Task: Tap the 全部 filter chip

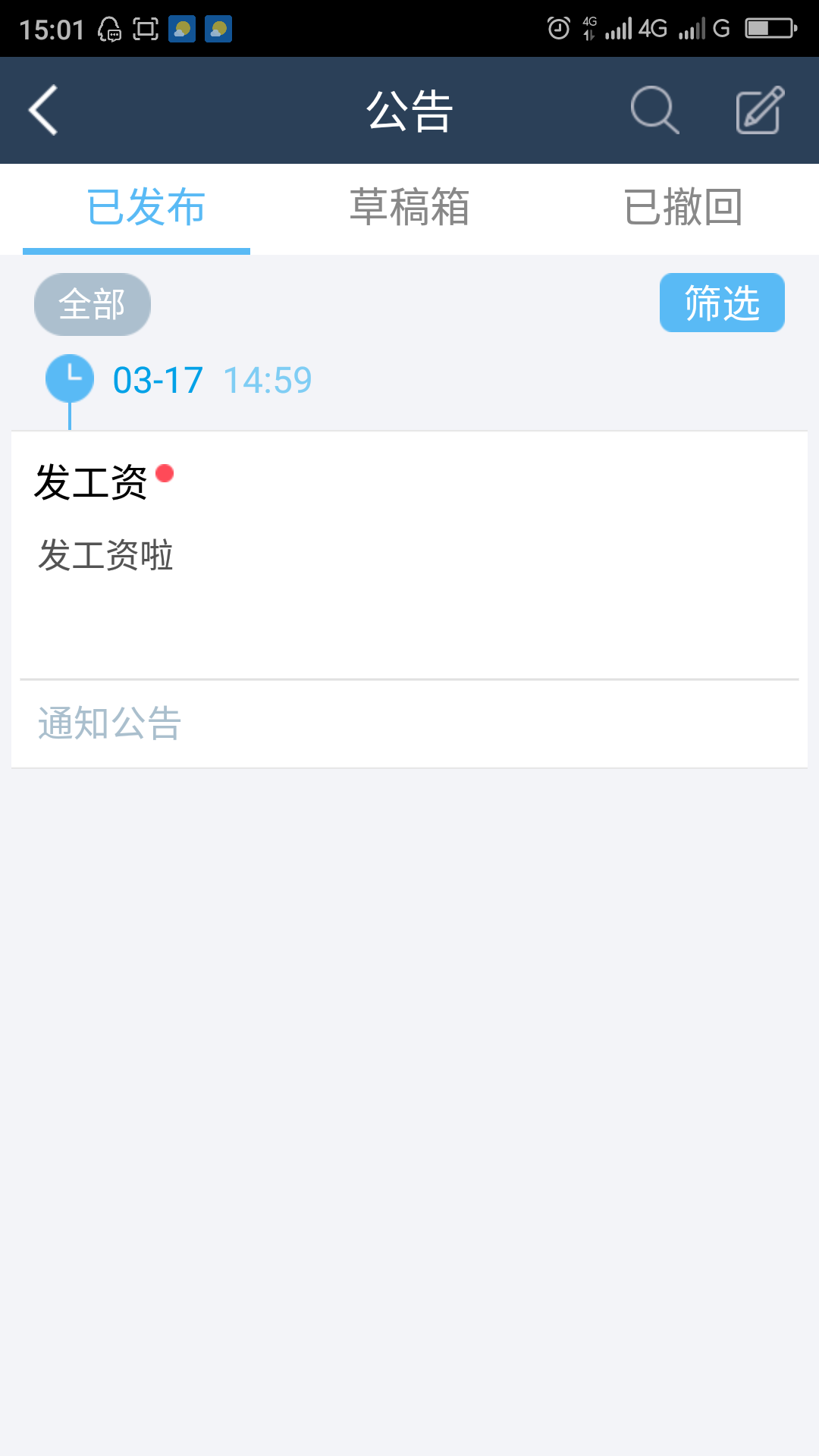Action: pos(93,304)
